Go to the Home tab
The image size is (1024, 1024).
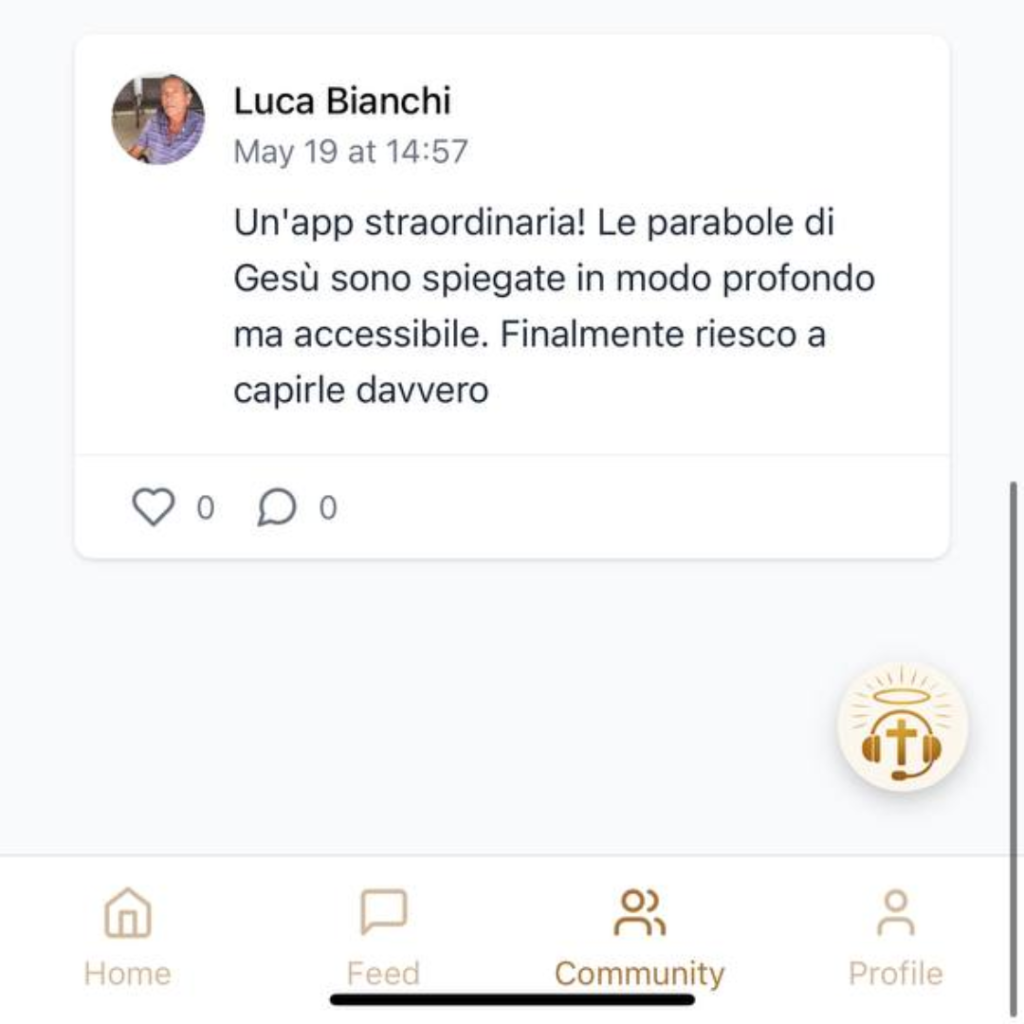point(128,936)
